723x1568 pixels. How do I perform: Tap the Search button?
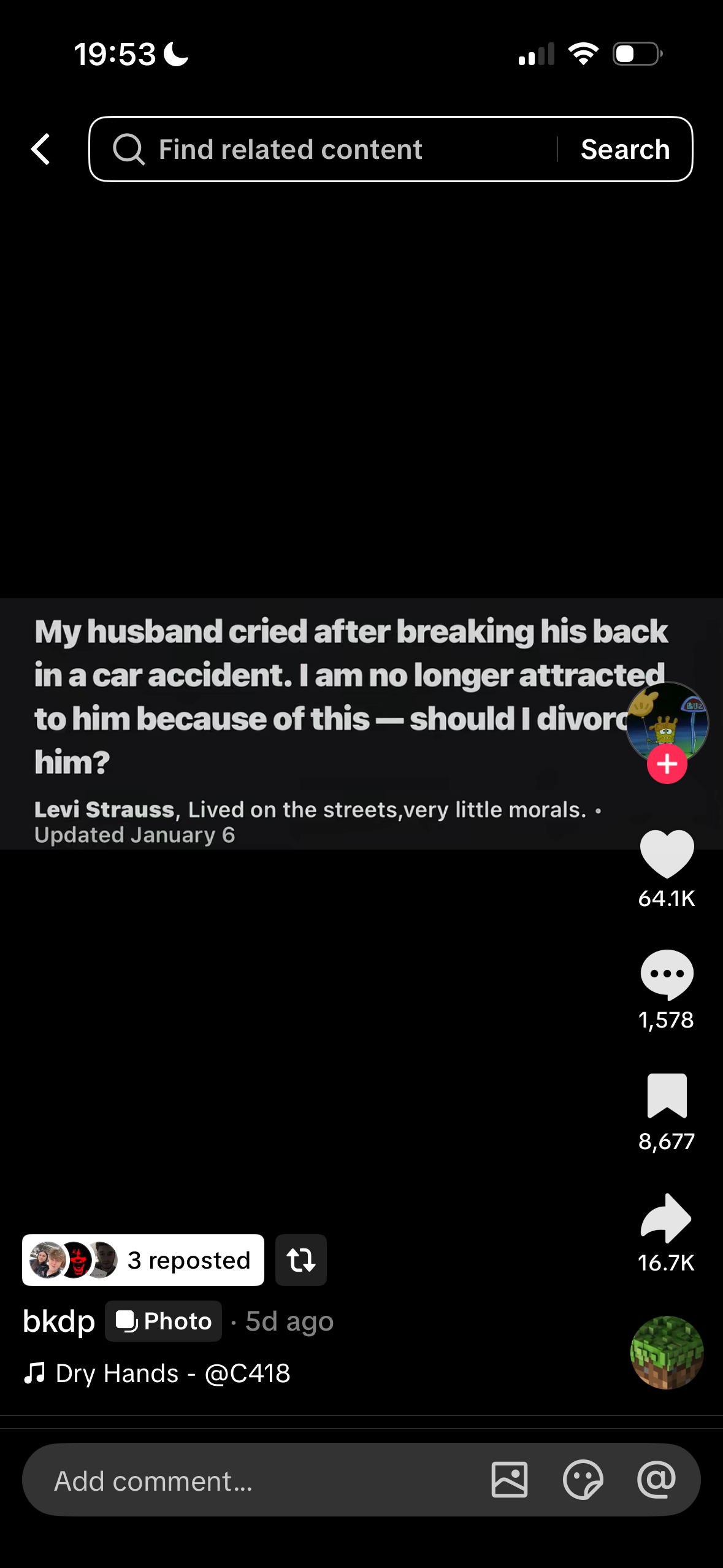tap(625, 149)
